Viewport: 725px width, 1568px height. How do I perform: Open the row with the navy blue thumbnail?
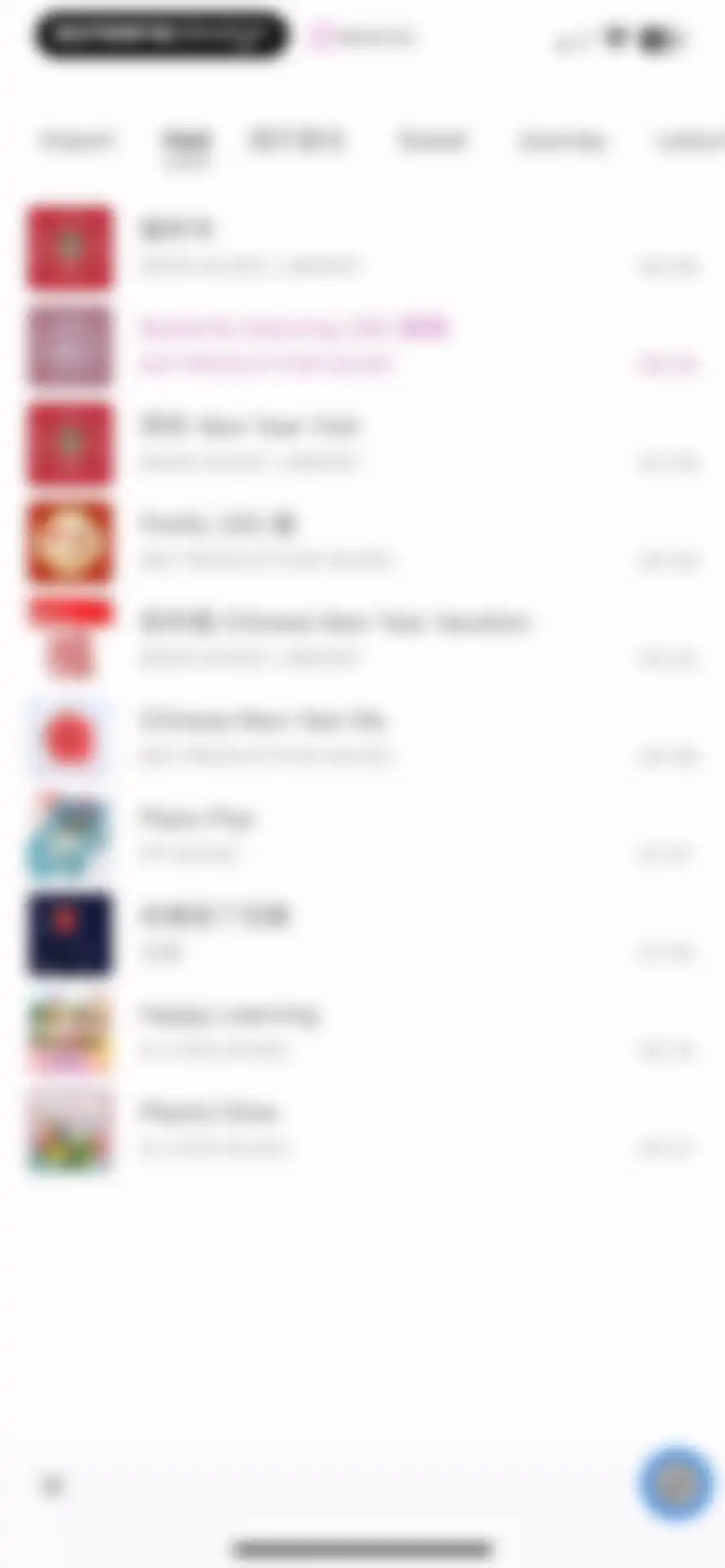click(362, 933)
